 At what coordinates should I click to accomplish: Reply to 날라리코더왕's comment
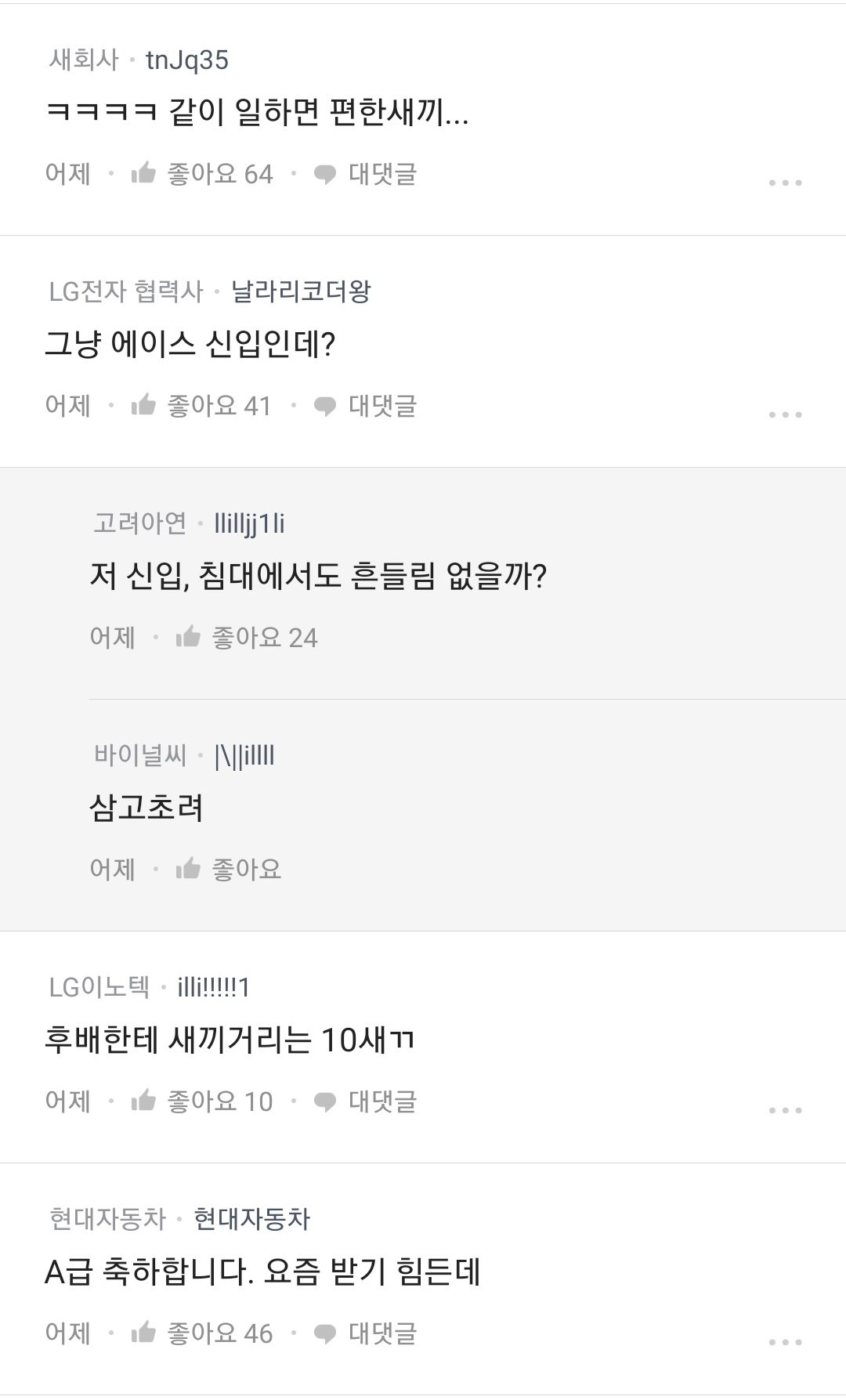[x=365, y=406]
